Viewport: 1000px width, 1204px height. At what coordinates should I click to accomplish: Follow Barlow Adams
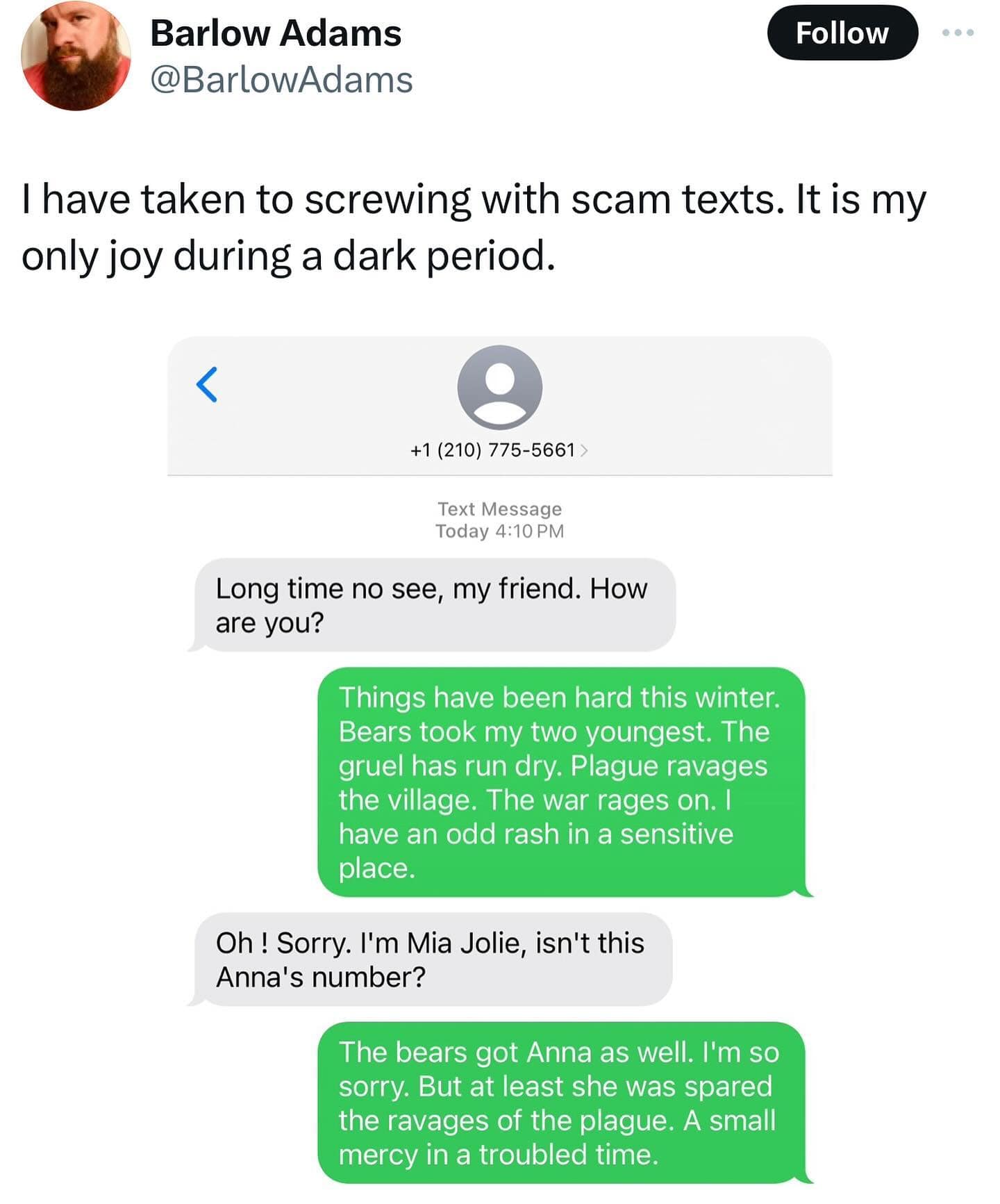point(842,33)
